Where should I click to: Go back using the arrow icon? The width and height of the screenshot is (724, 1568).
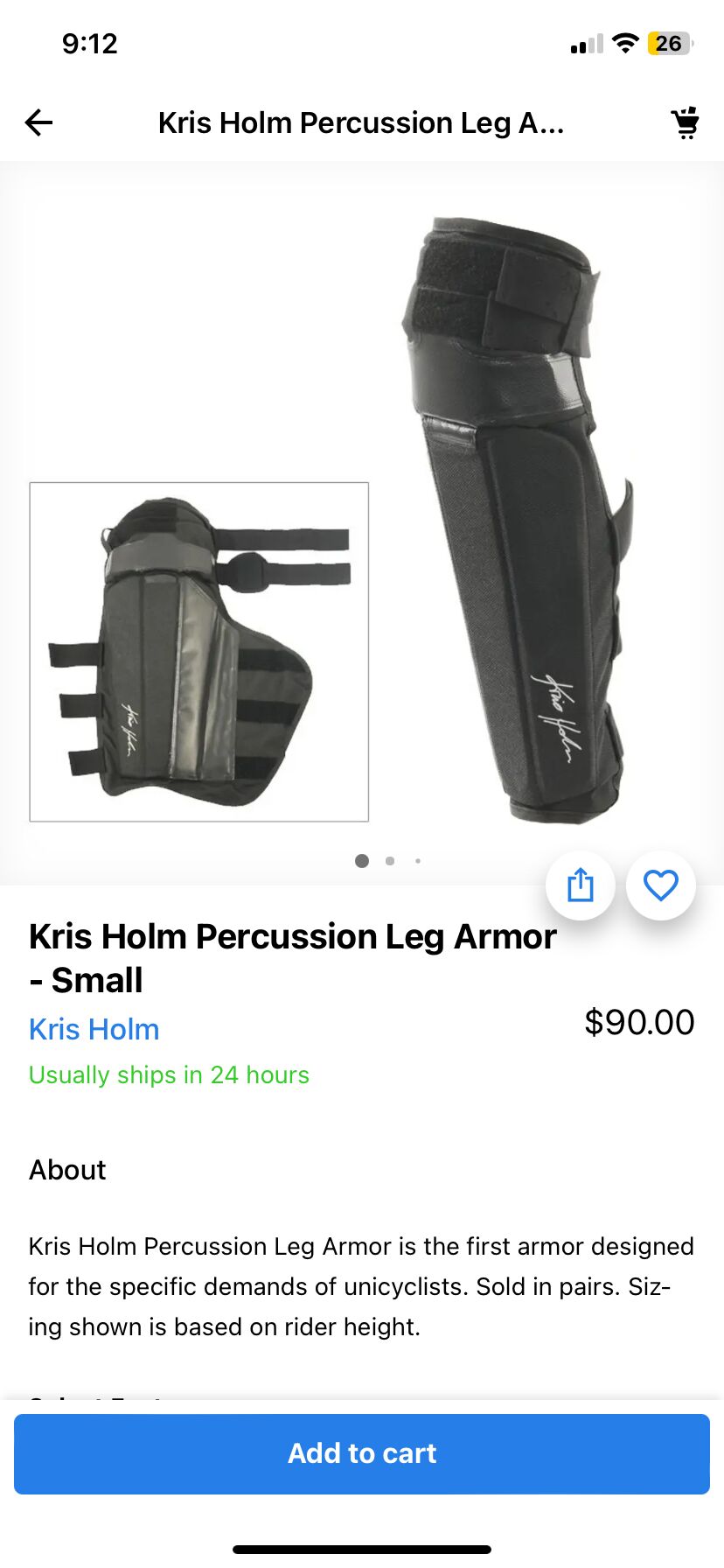point(39,122)
